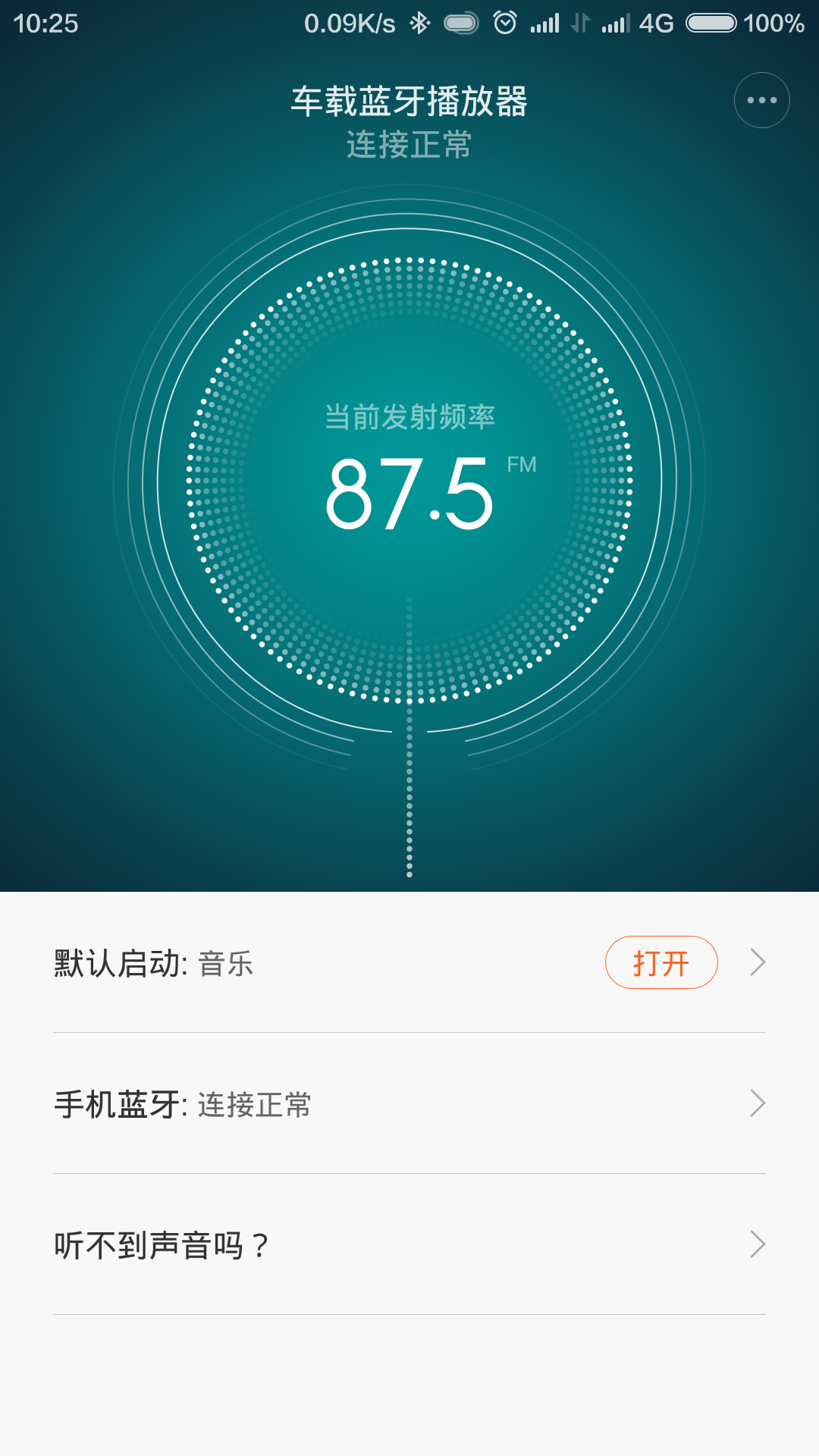The image size is (819, 1456).
Task: Select the 车载蓝牙播放器 title
Action: pyautogui.click(x=409, y=102)
